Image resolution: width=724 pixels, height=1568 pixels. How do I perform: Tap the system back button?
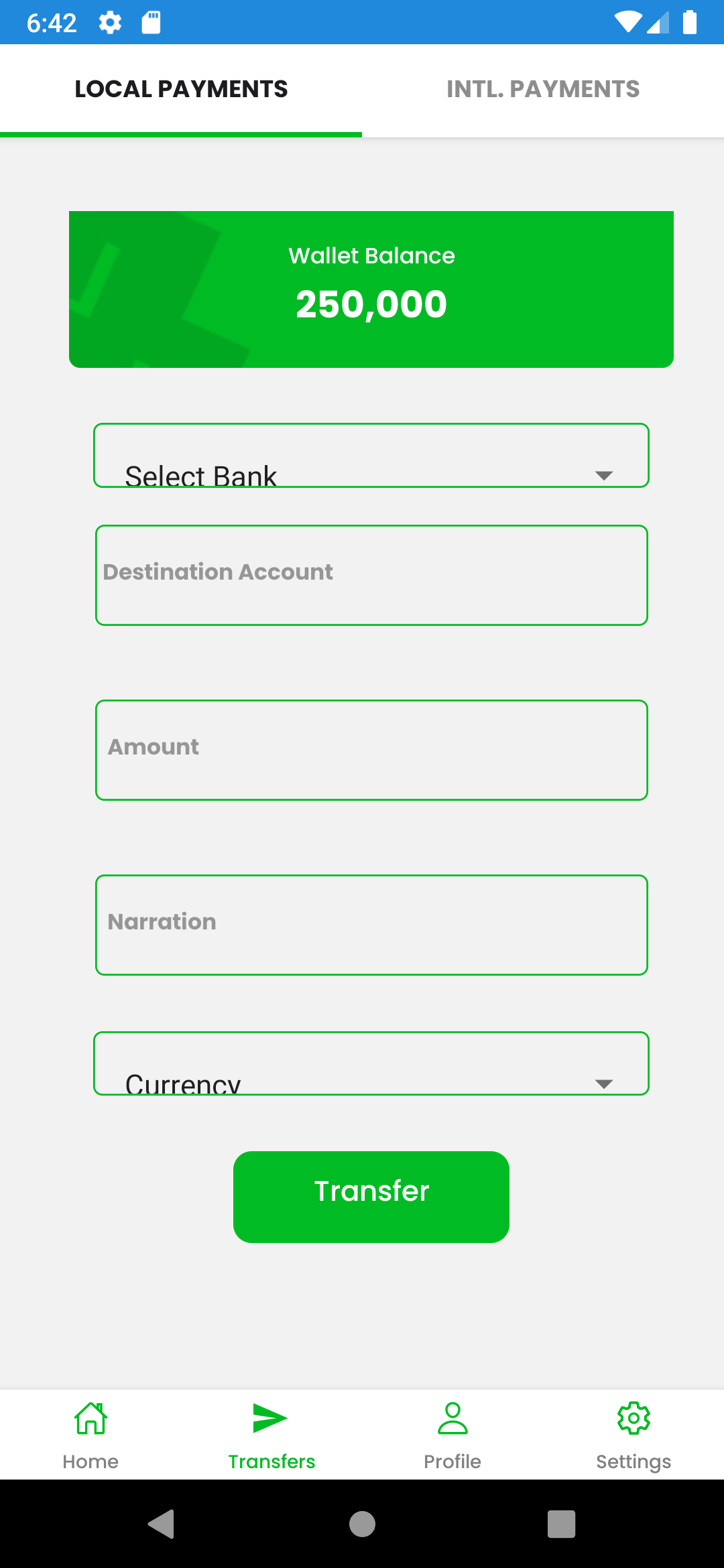(x=162, y=1524)
